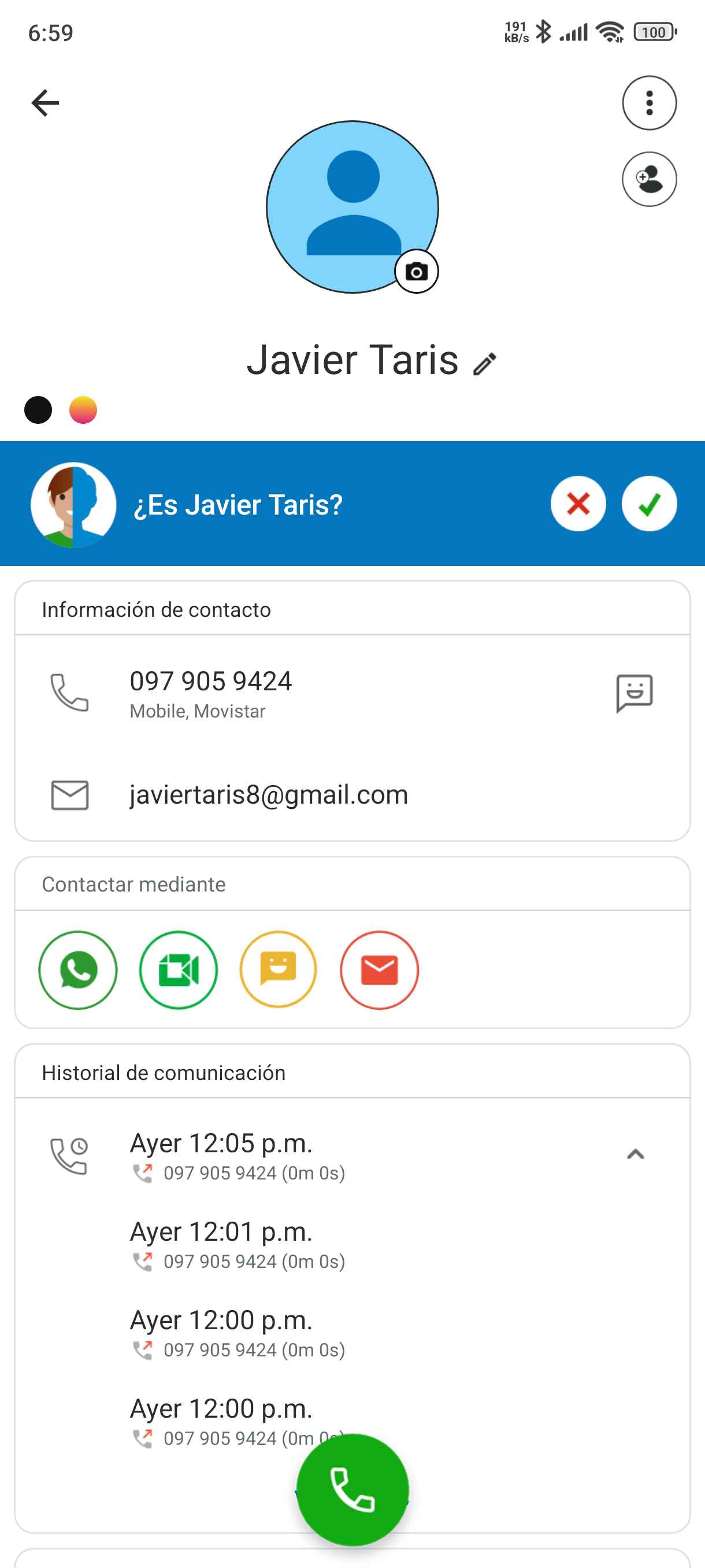Send SMS via the message icon
Image resolution: width=705 pixels, height=1568 pixels.
pyautogui.click(x=634, y=692)
